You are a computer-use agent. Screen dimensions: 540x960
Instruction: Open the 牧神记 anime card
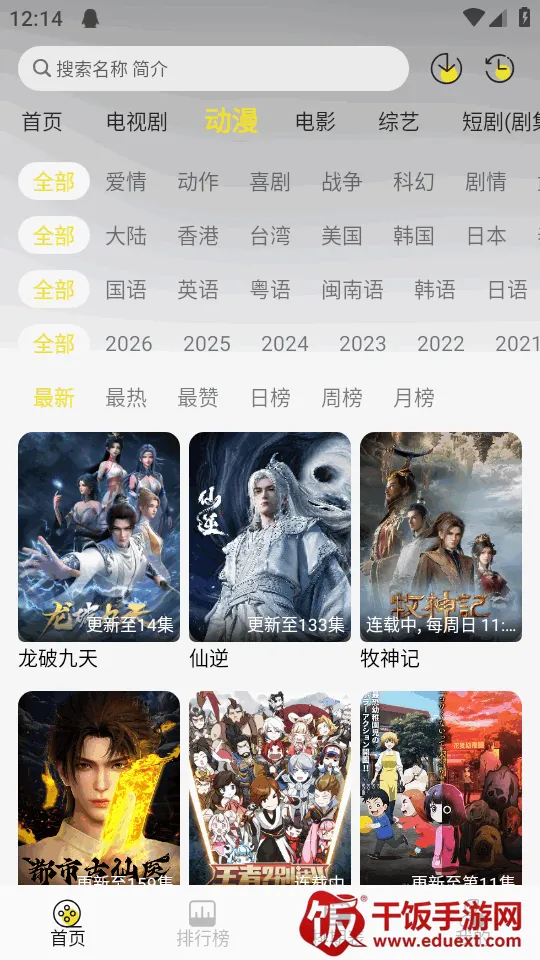(441, 551)
